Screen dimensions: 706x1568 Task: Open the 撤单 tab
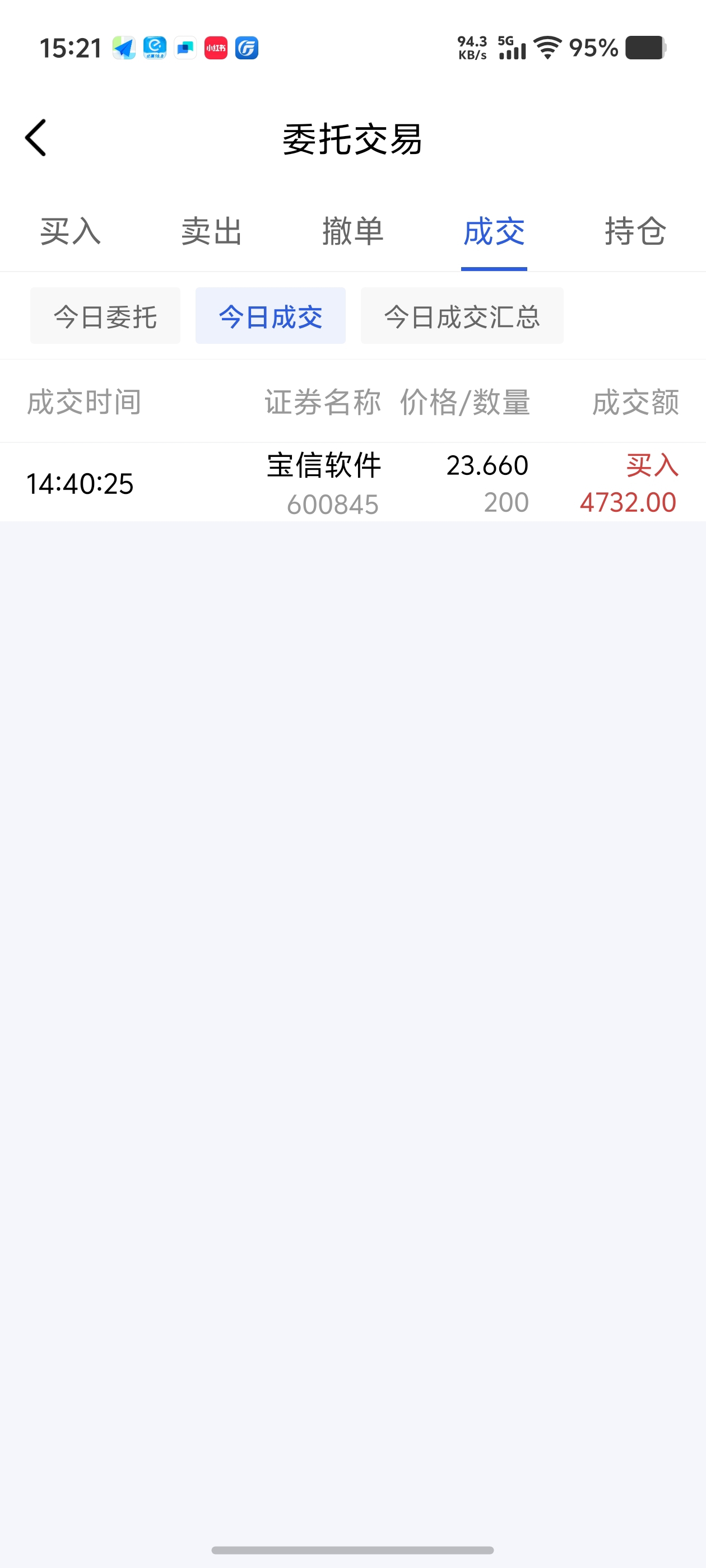click(352, 231)
